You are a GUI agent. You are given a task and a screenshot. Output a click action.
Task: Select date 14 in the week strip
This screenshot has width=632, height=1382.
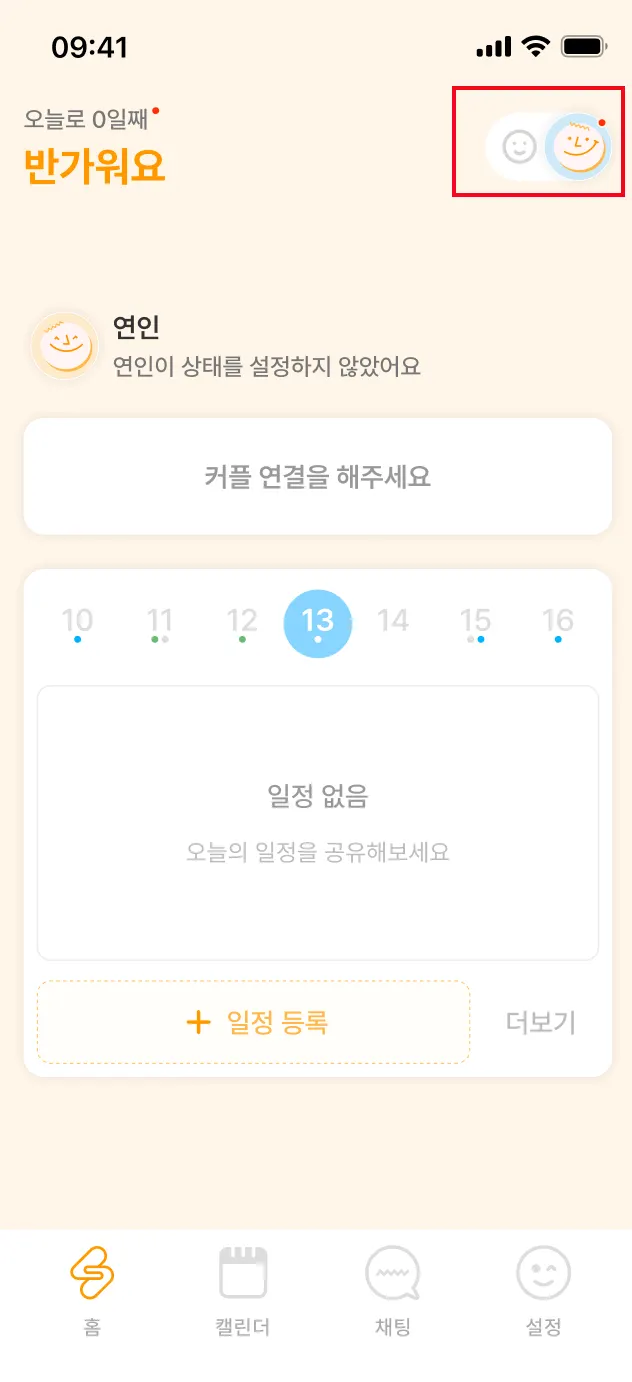point(393,622)
